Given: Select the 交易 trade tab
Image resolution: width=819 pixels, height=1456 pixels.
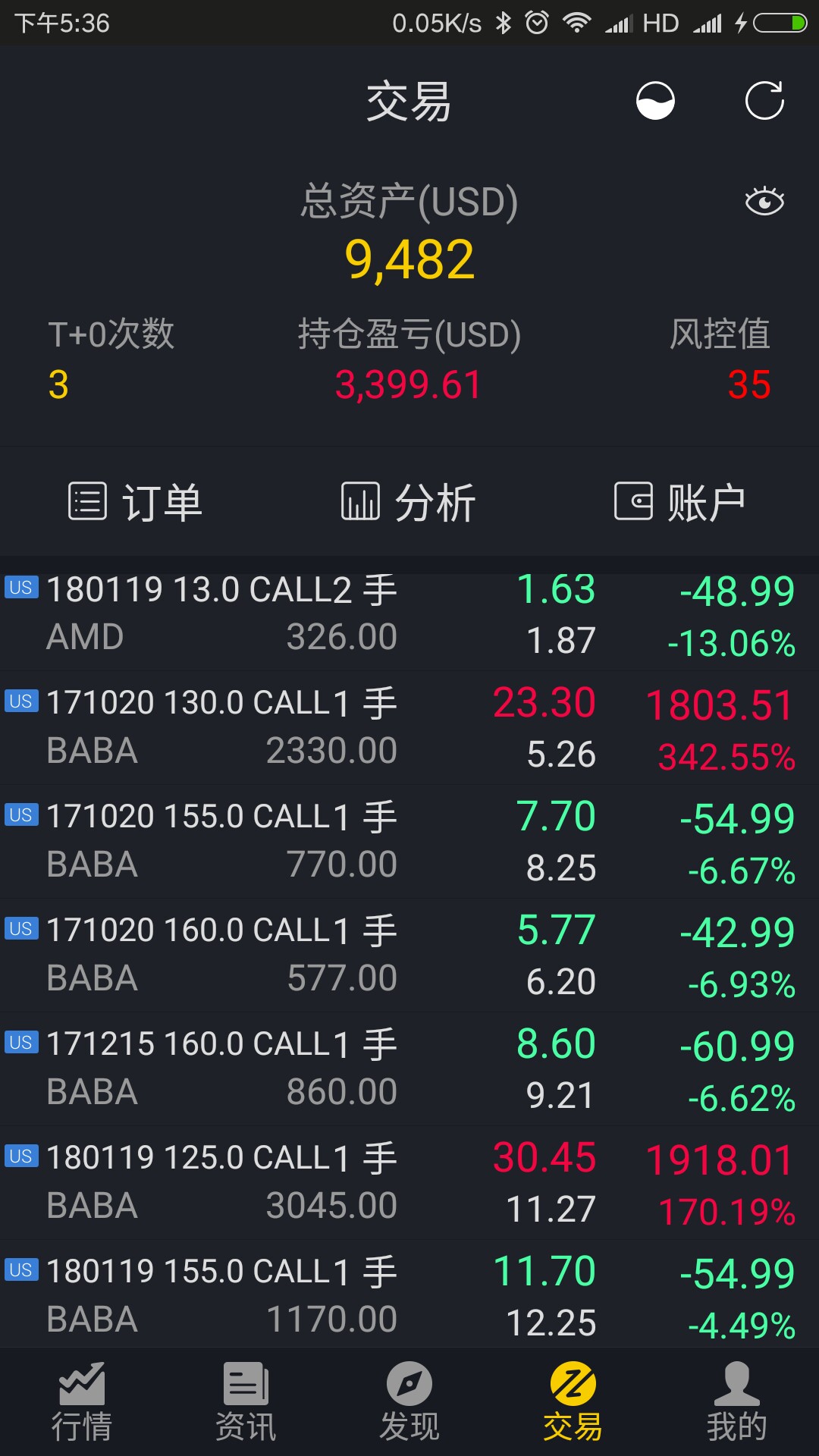Looking at the screenshot, I should click(573, 1403).
